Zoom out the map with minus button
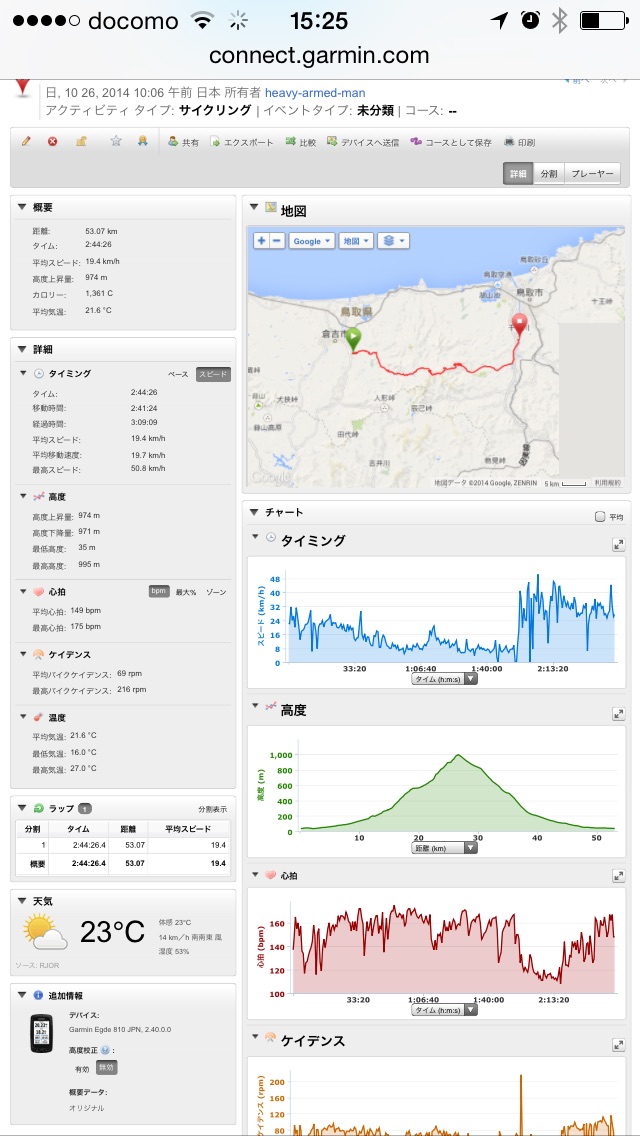 (x=277, y=241)
